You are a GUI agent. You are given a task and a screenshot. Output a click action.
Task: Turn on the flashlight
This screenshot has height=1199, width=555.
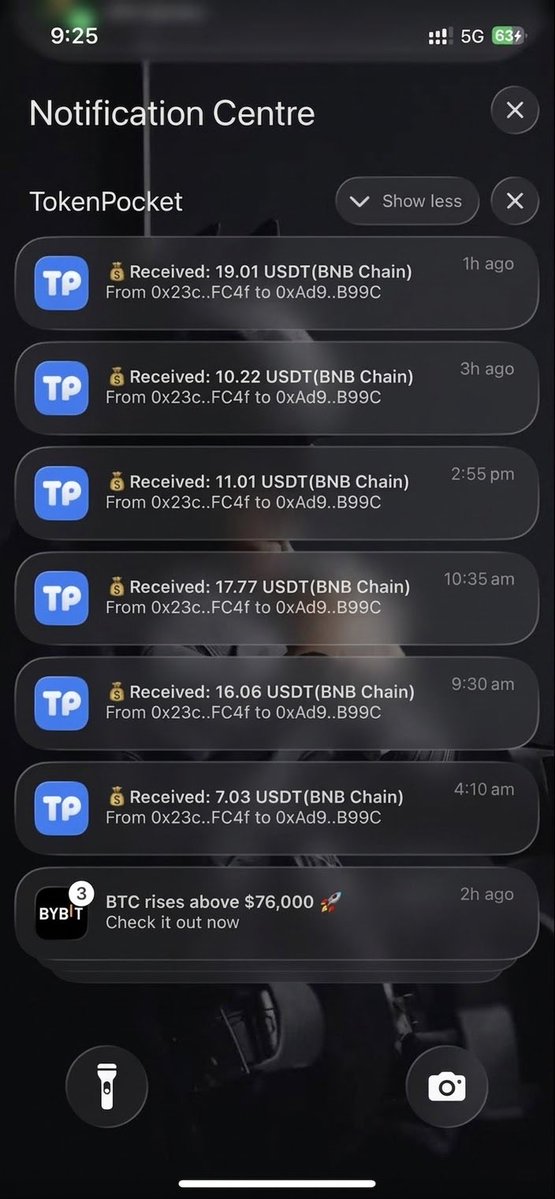click(107, 1086)
